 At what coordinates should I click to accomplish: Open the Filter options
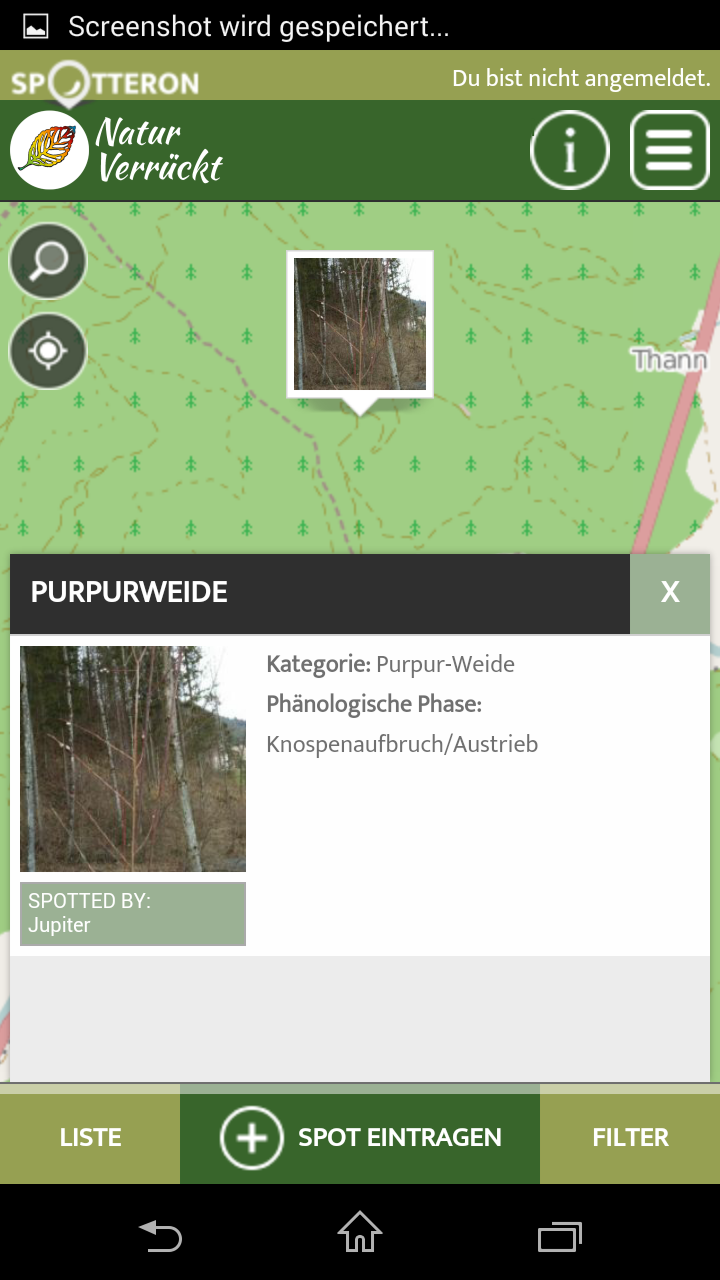630,1137
